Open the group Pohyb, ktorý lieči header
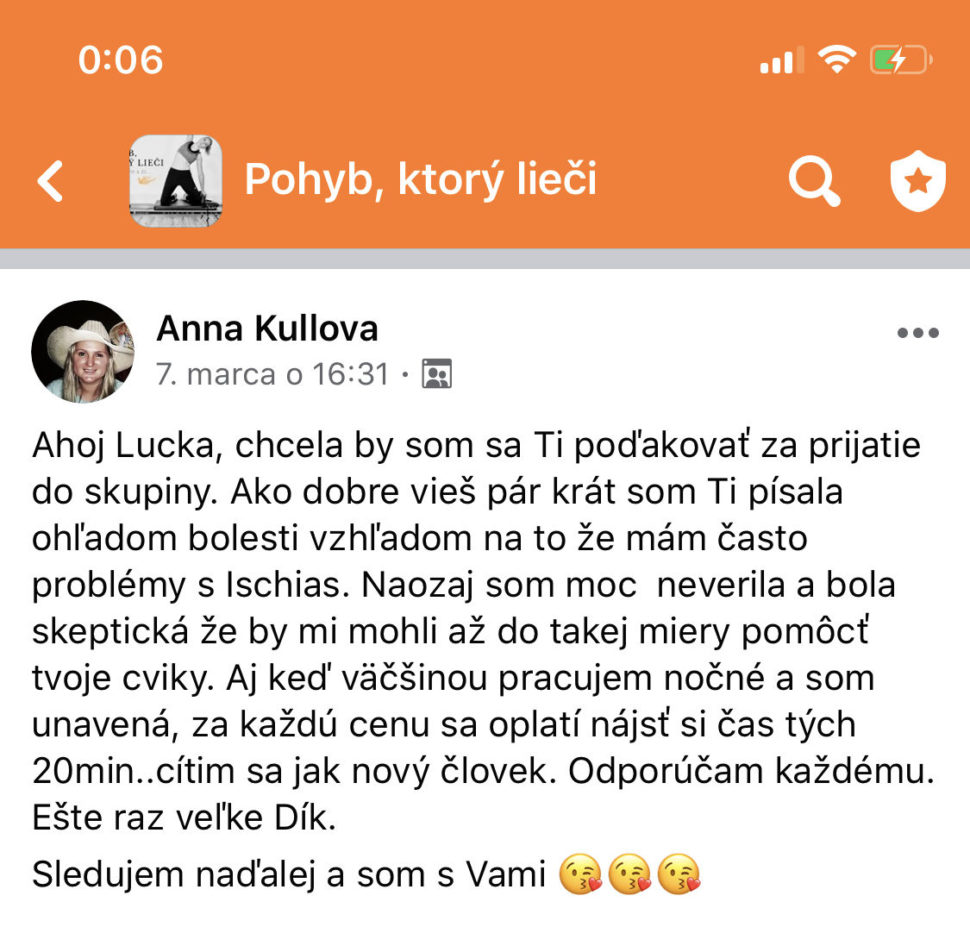 pyautogui.click(x=420, y=181)
